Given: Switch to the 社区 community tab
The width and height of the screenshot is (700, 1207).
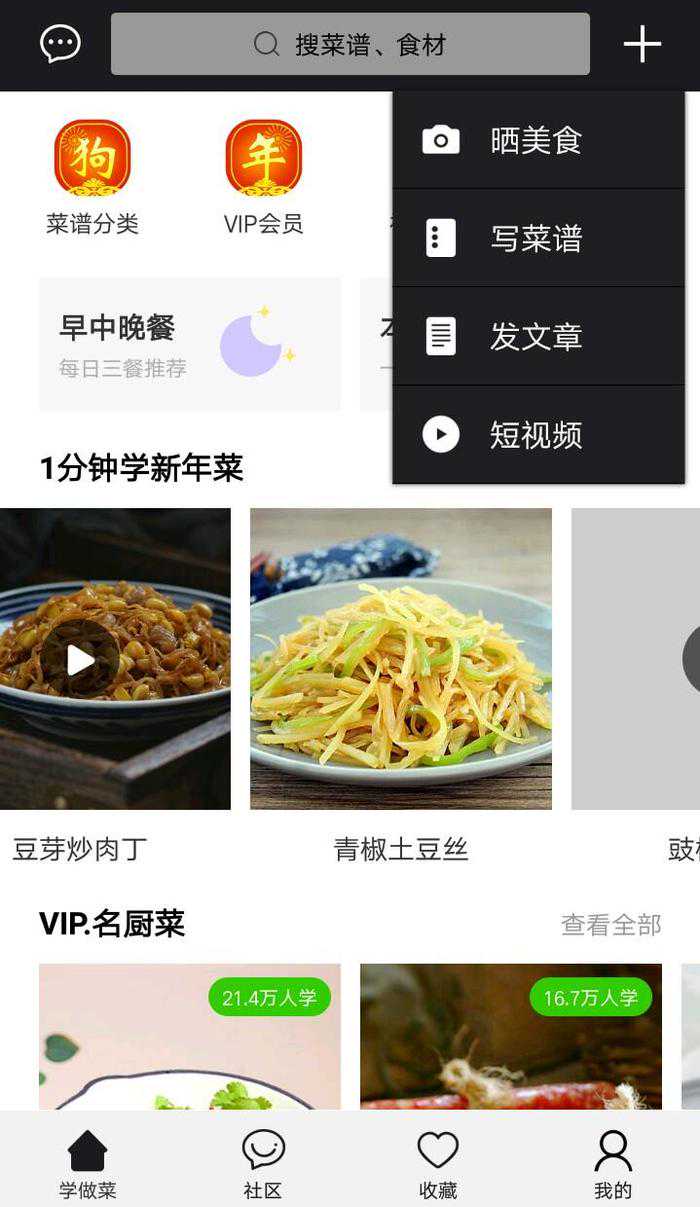Looking at the screenshot, I should point(263,1163).
